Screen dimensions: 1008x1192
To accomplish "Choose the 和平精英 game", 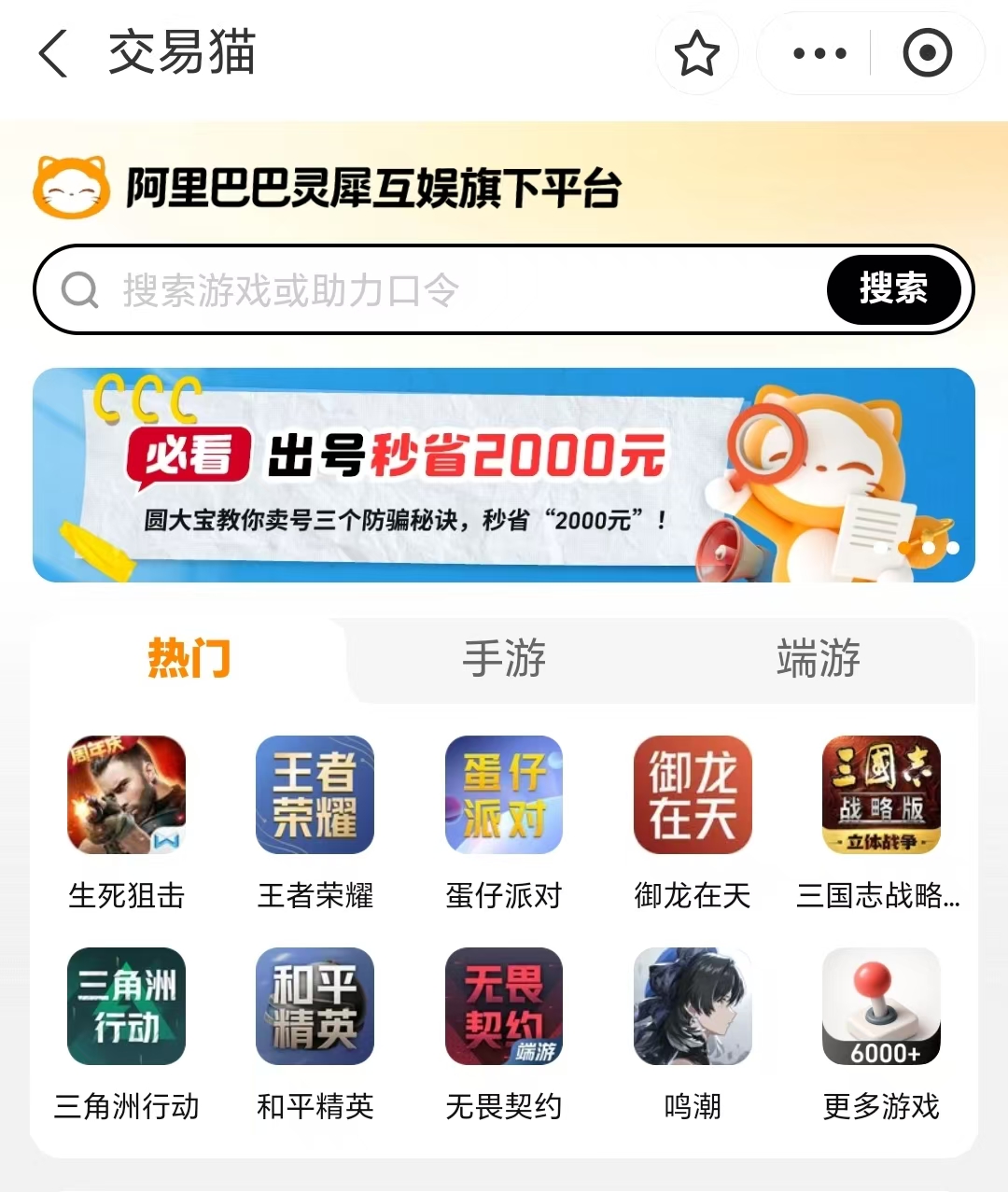I will 315,1006.
